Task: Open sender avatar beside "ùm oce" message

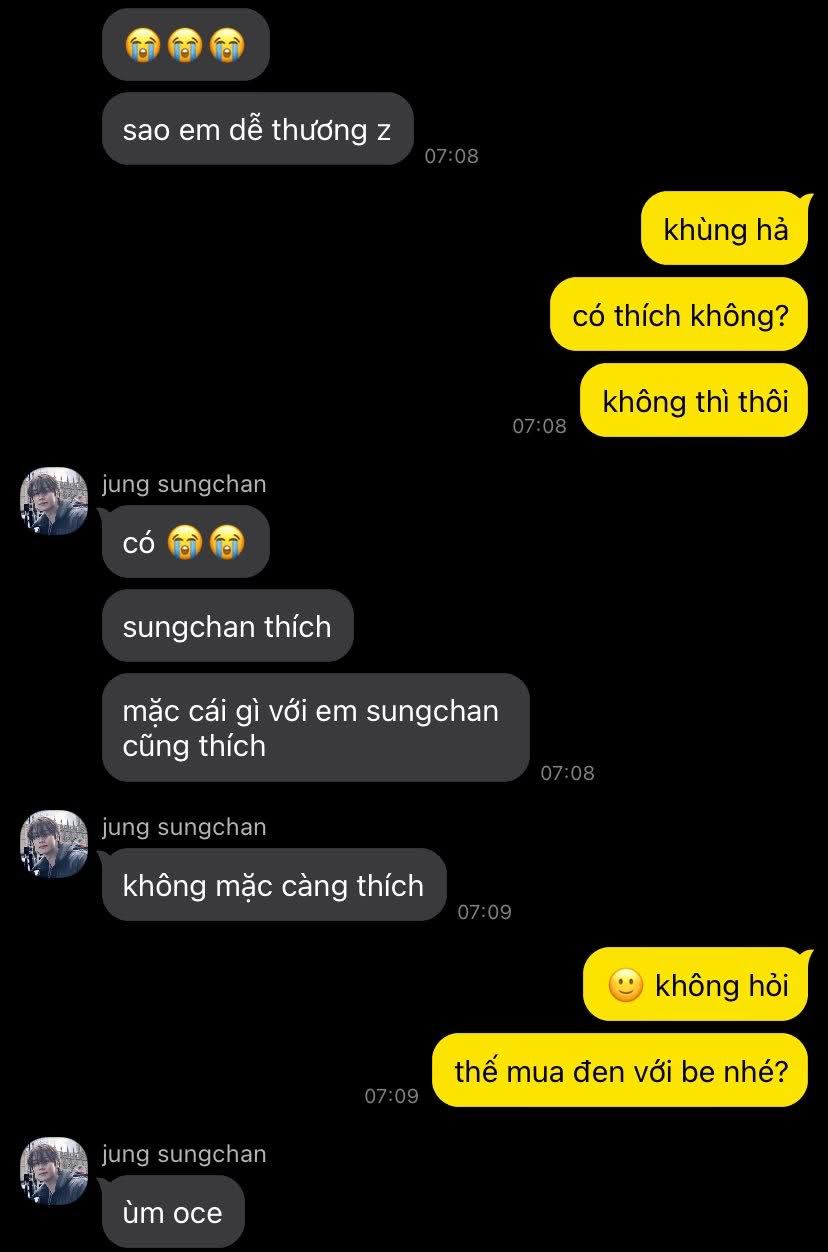Action: [54, 1171]
